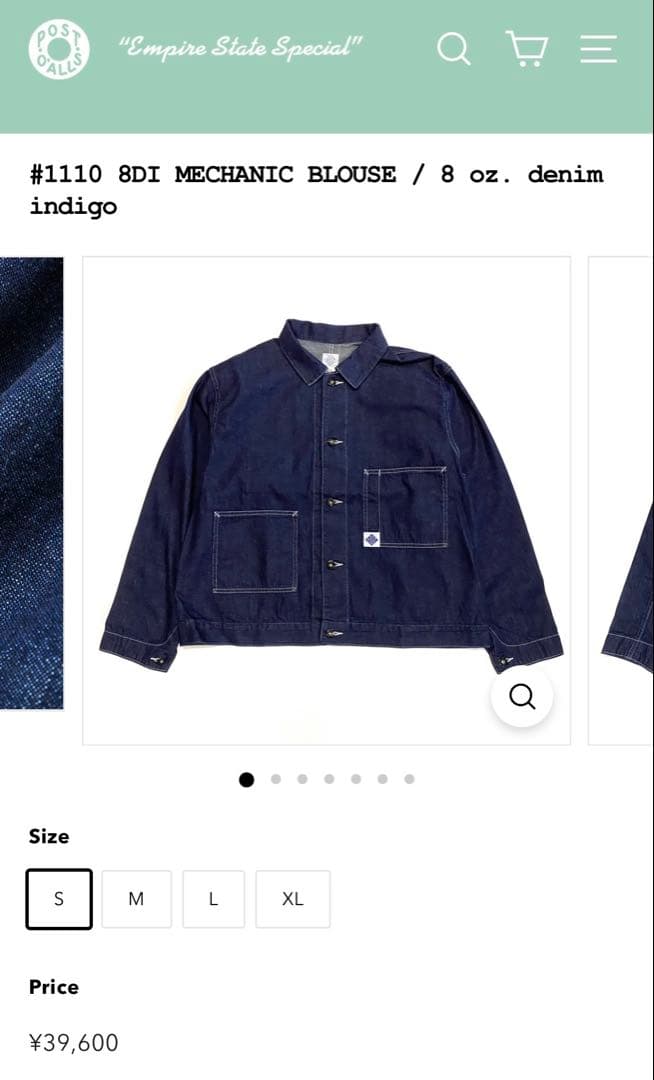
Task: Jump to the last gallery dot
Action: coord(409,779)
